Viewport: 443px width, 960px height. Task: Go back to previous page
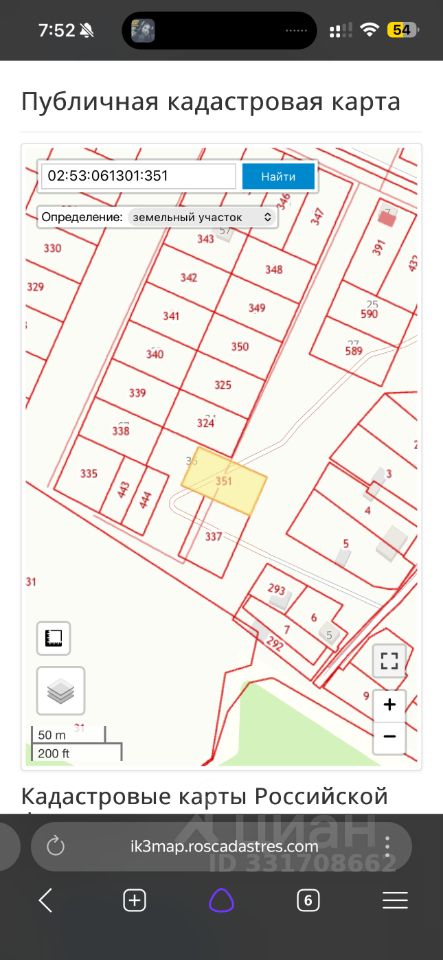46,901
